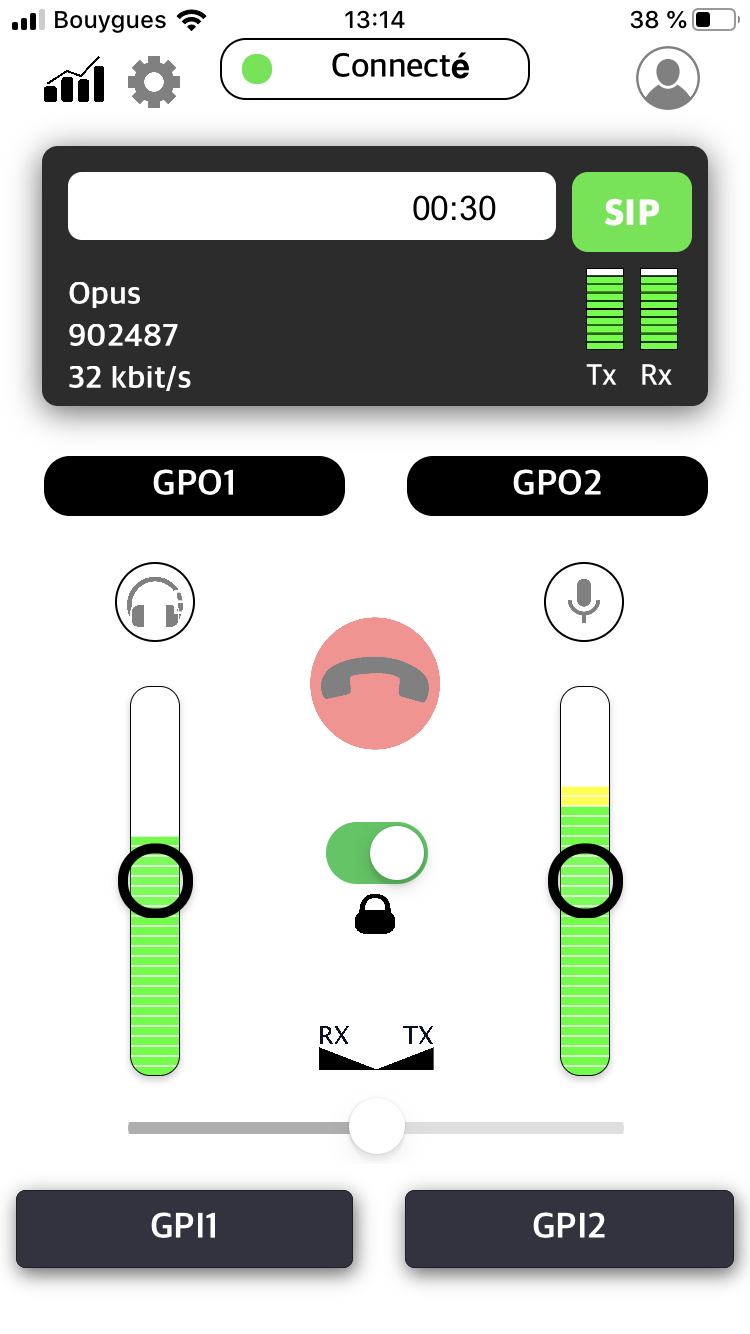This screenshot has width=750, height=1334.
Task: Mute the microphone icon
Action: 584,602
